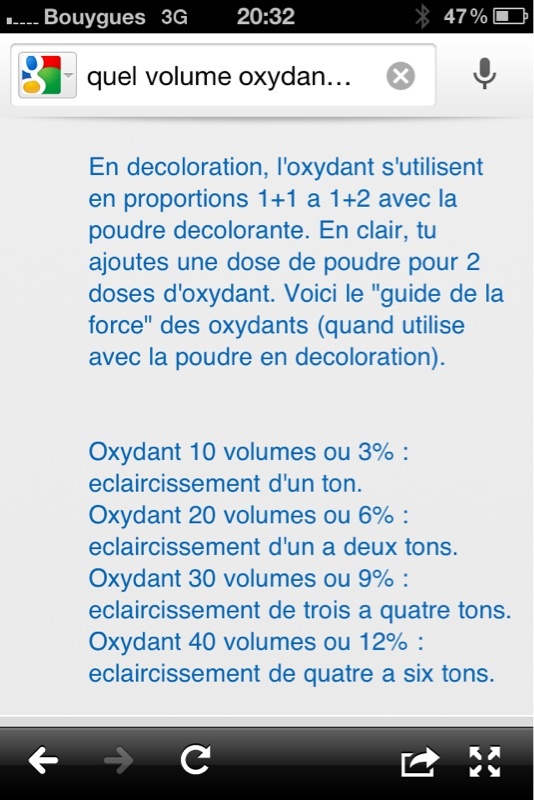Enter fullscreen view
The width and height of the screenshot is (534, 800).
(x=485, y=761)
